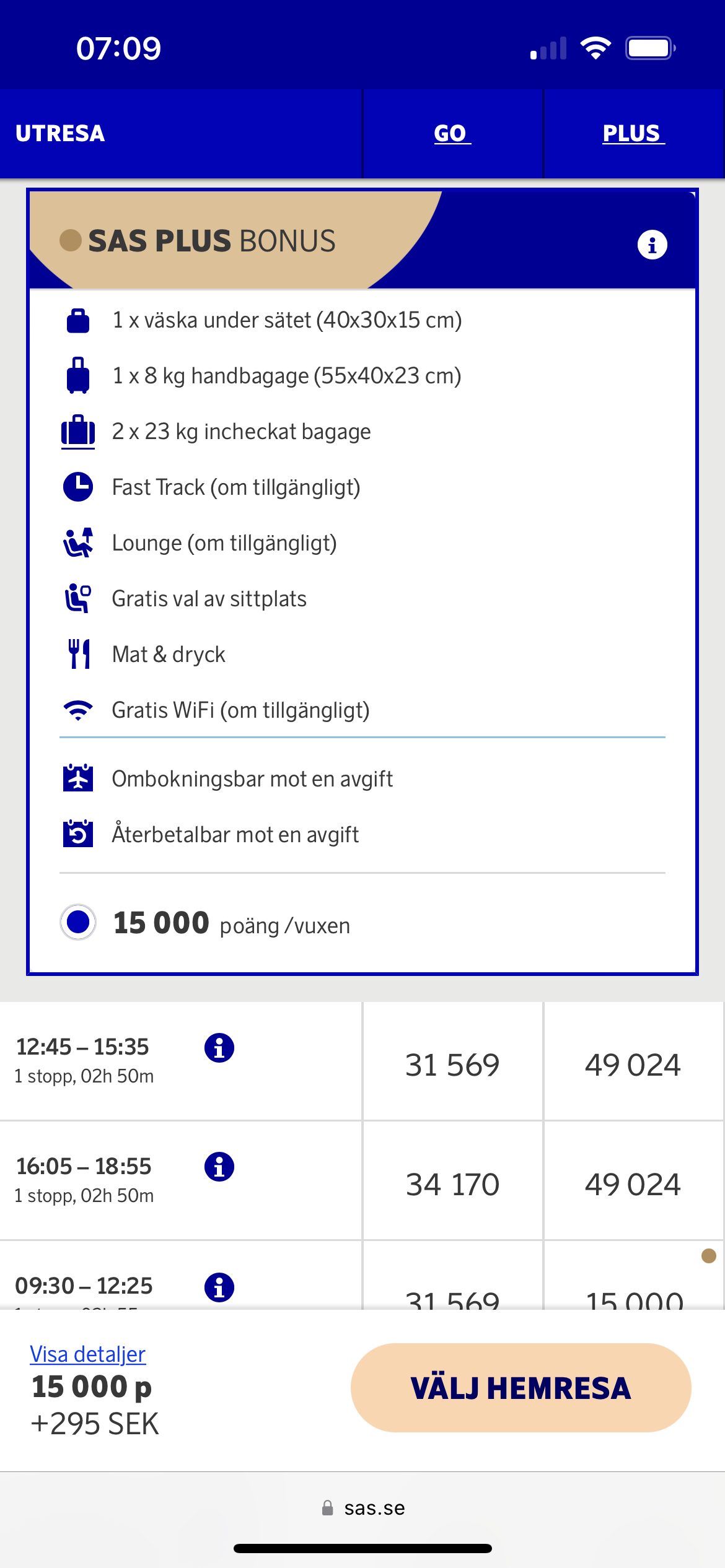Choose PLUS price 49 024 for 16:05 flight
This screenshot has height=1568, width=725.
(633, 1184)
